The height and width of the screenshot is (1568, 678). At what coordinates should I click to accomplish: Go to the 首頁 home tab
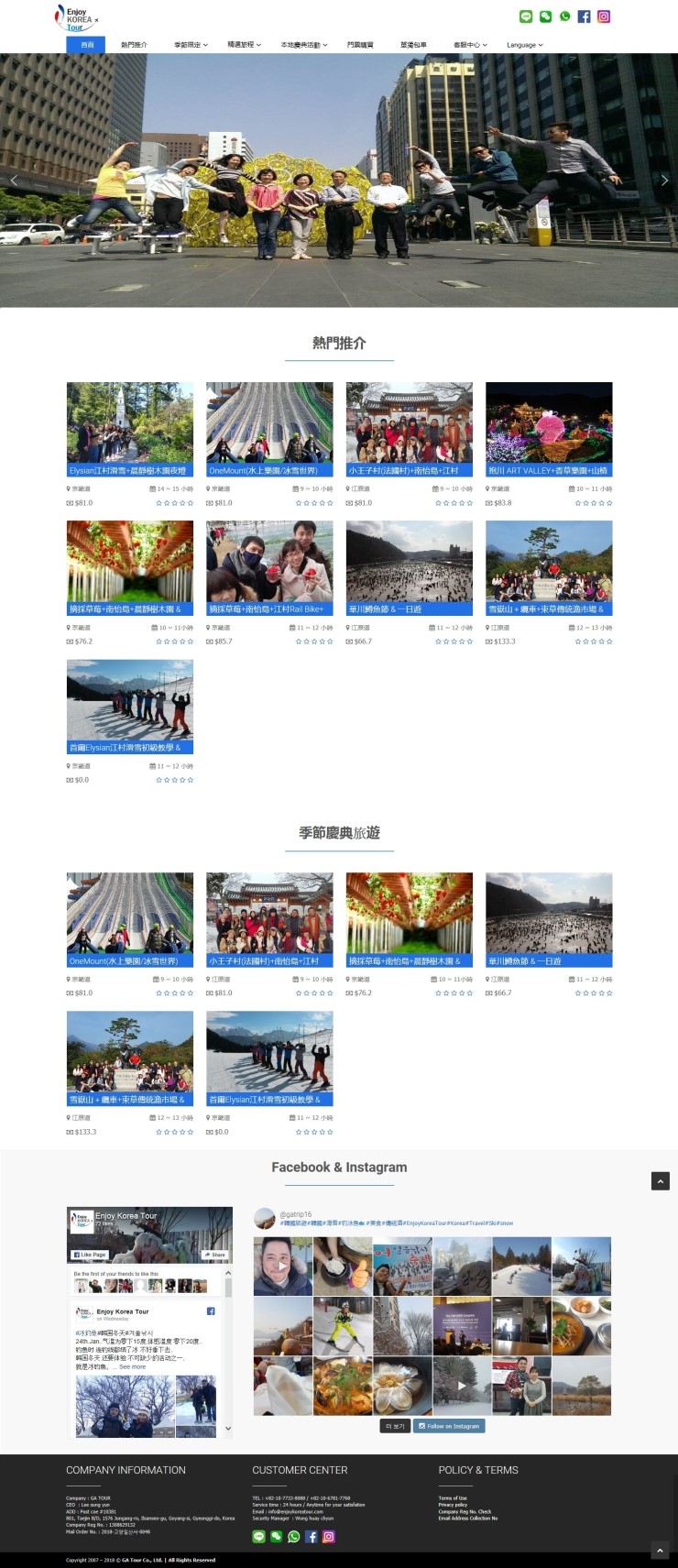point(87,44)
